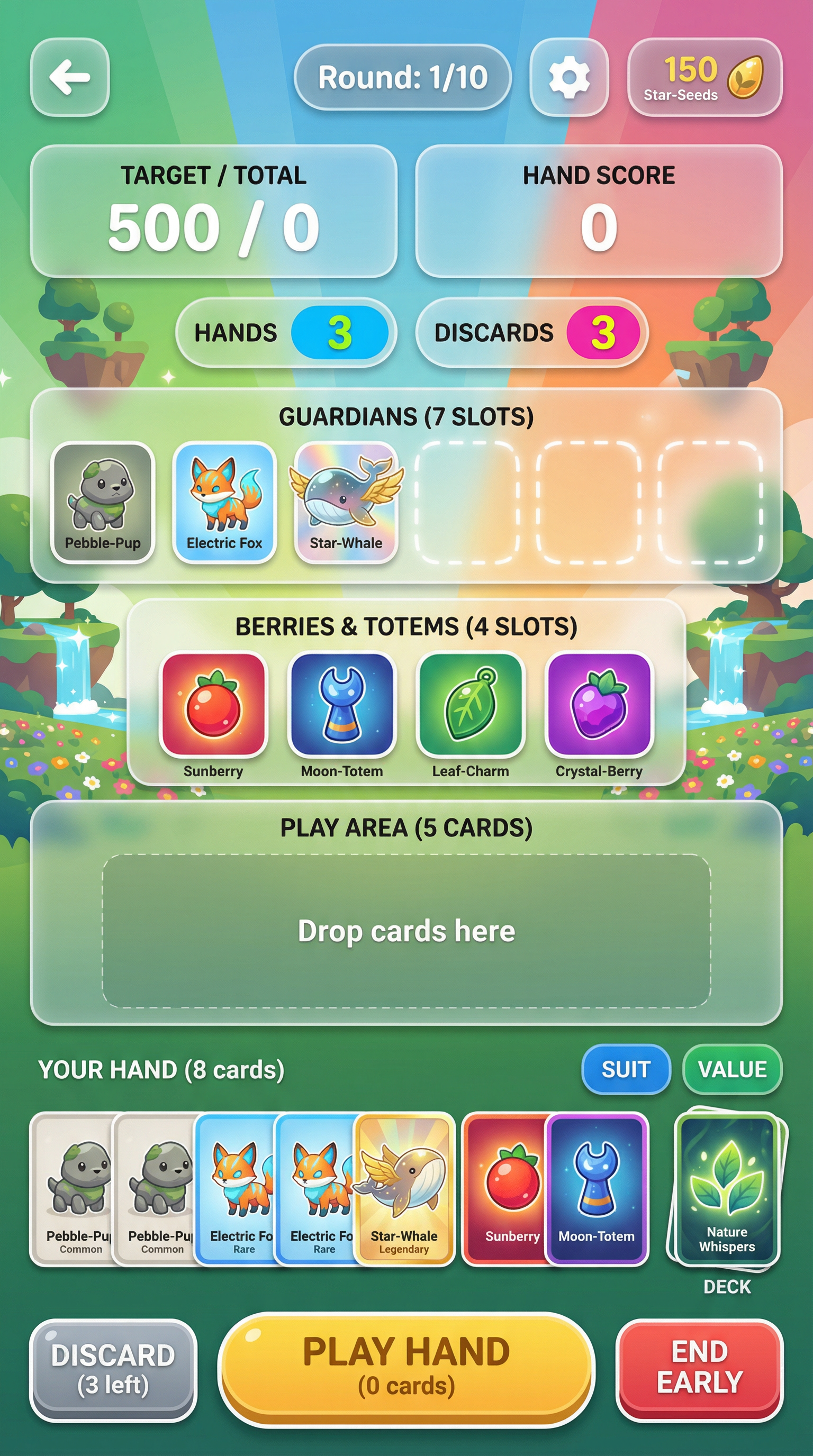This screenshot has height=1456, width=813.
Task: Go back using the arrow button
Action: (69, 77)
